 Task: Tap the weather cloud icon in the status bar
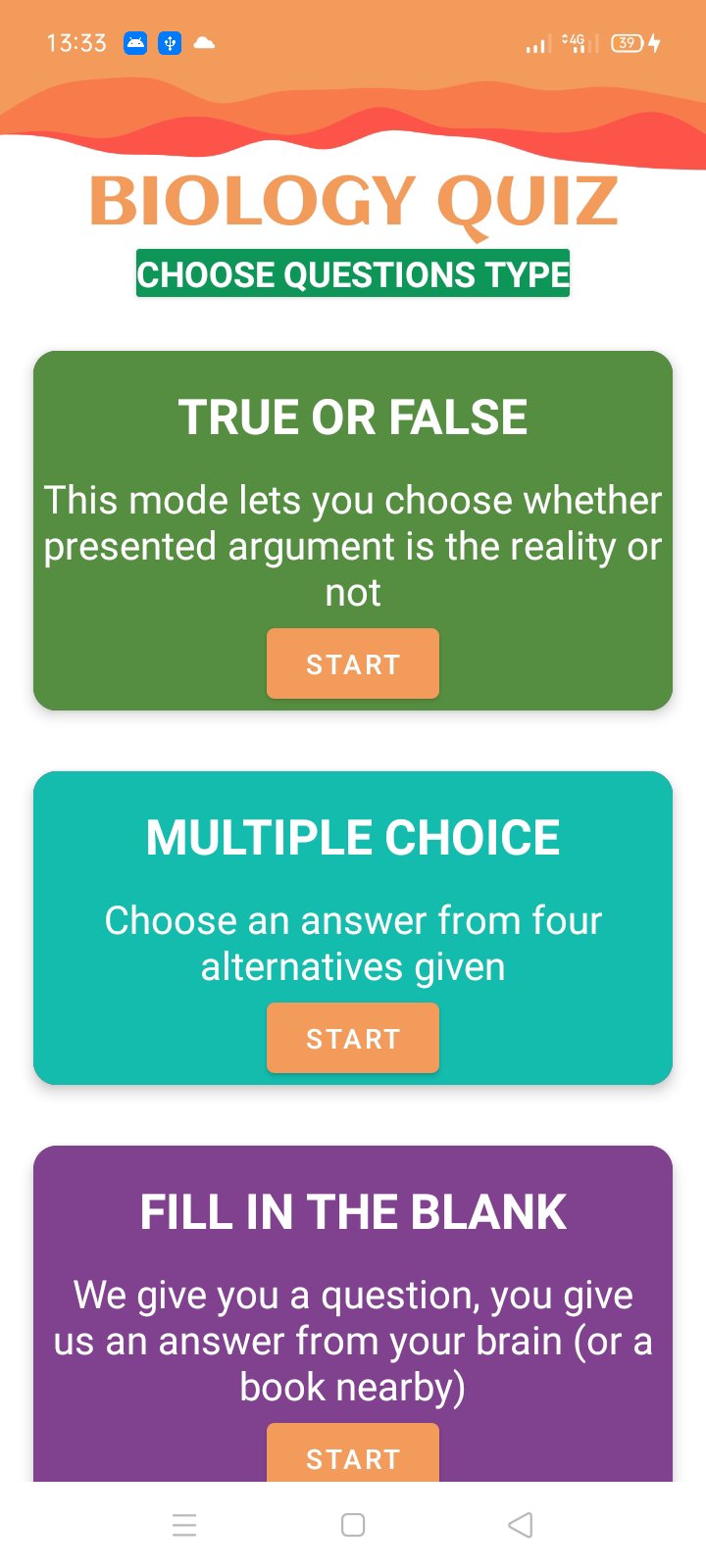(x=203, y=43)
